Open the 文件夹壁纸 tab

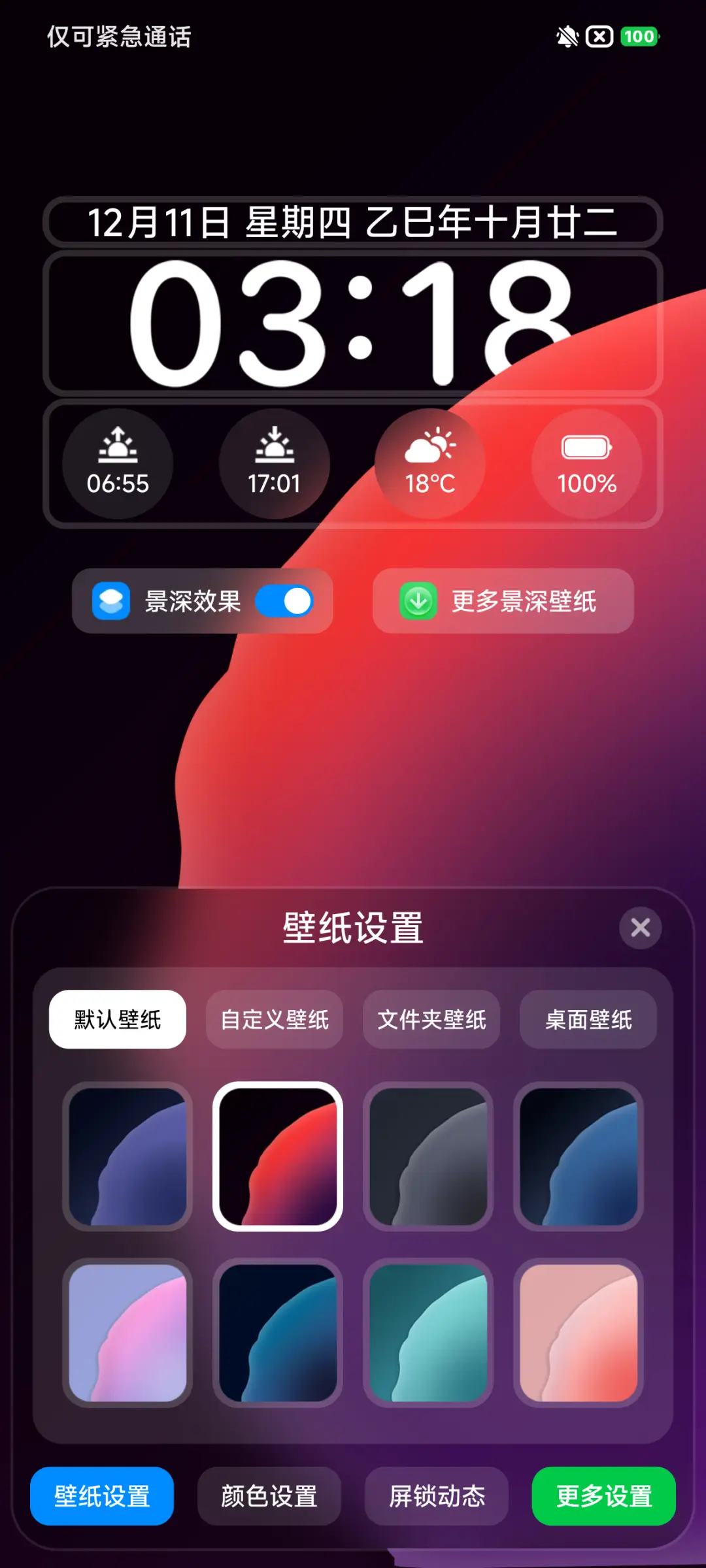tap(431, 1019)
